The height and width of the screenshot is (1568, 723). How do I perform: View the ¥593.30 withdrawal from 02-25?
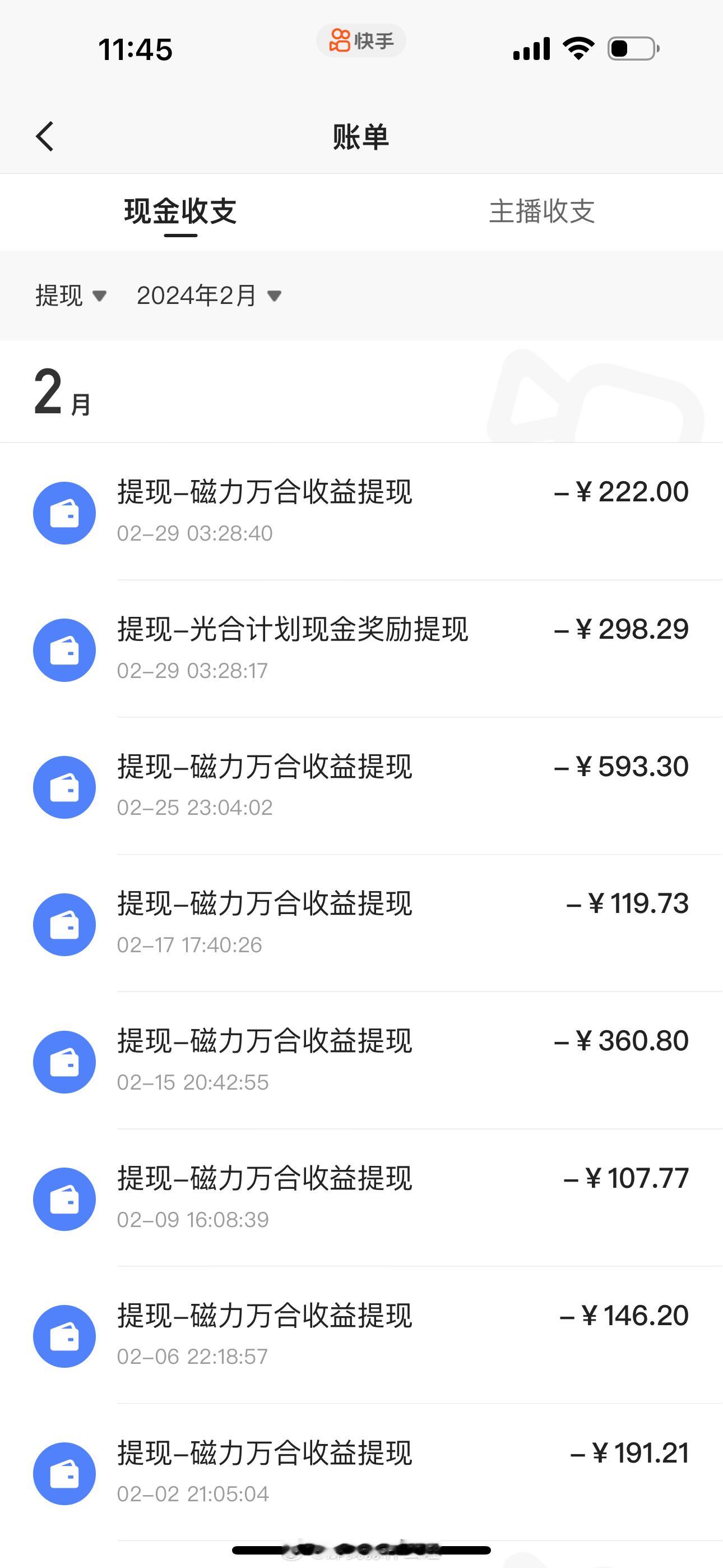[x=361, y=786]
